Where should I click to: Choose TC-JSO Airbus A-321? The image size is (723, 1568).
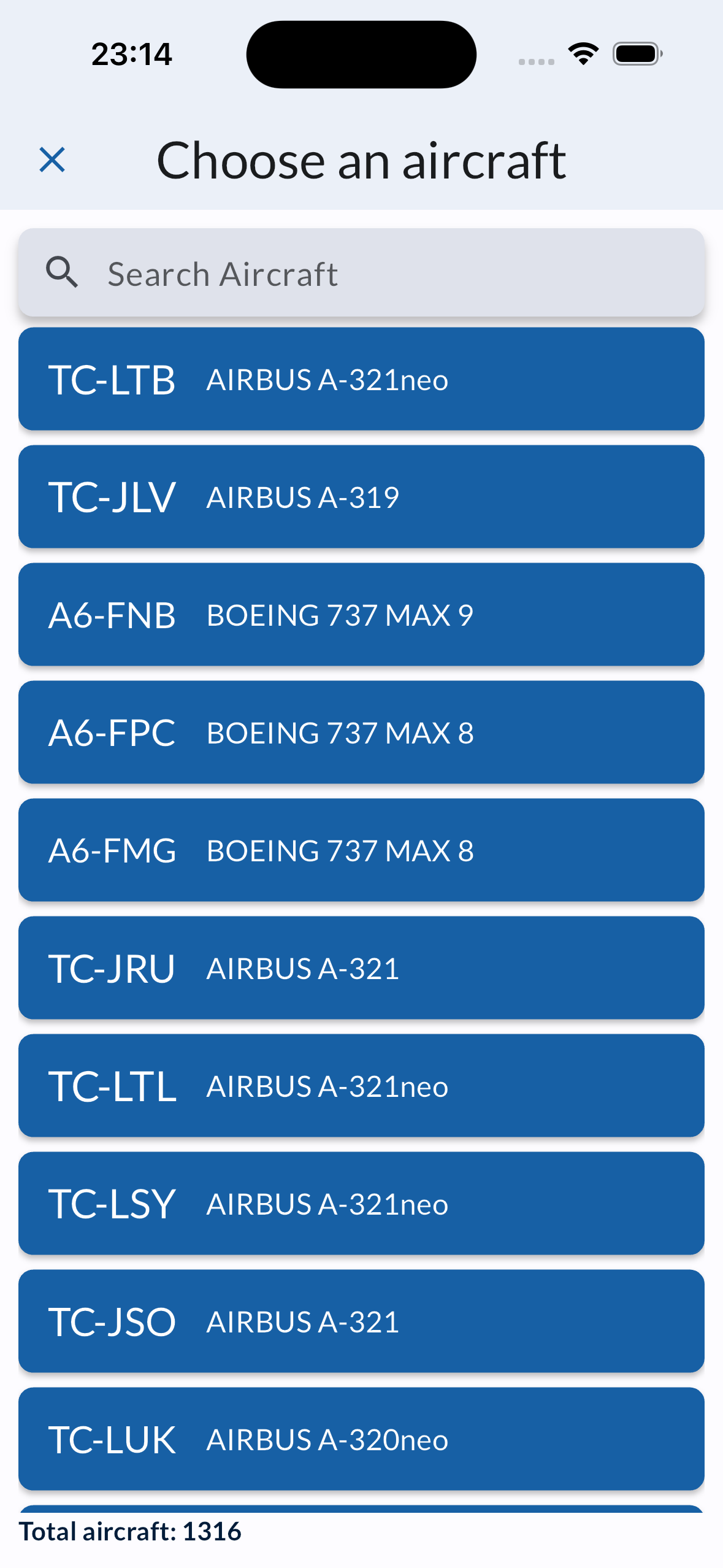click(x=361, y=1321)
